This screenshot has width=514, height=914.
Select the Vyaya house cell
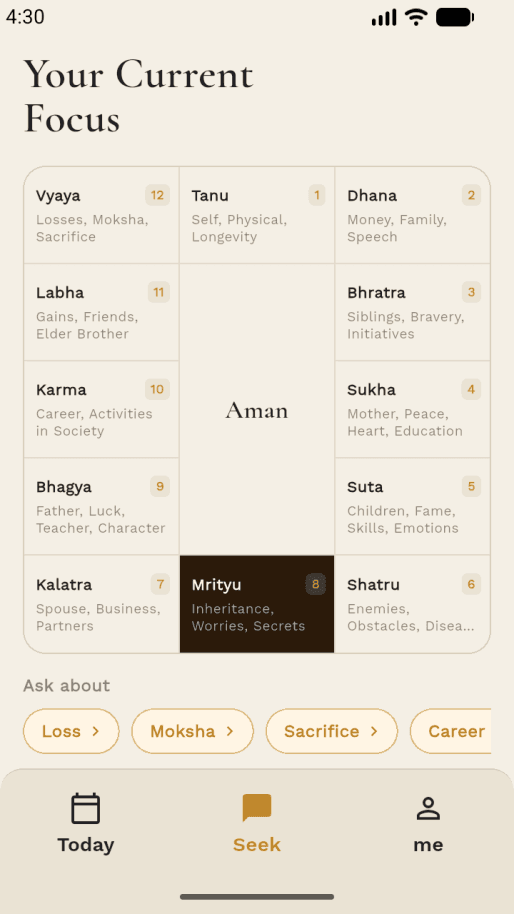point(101,215)
